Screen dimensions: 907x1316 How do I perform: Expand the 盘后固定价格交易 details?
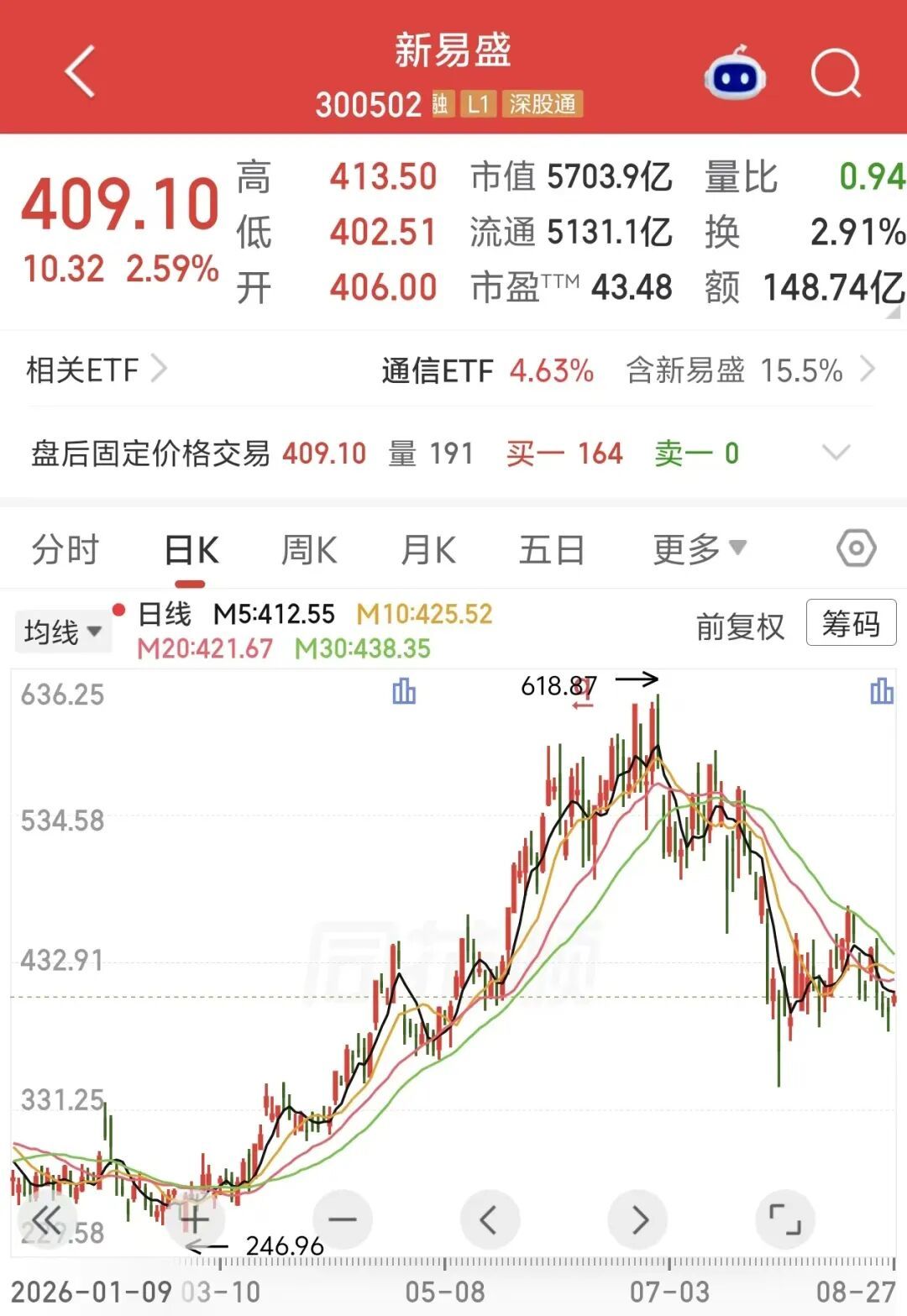point(836,454)
